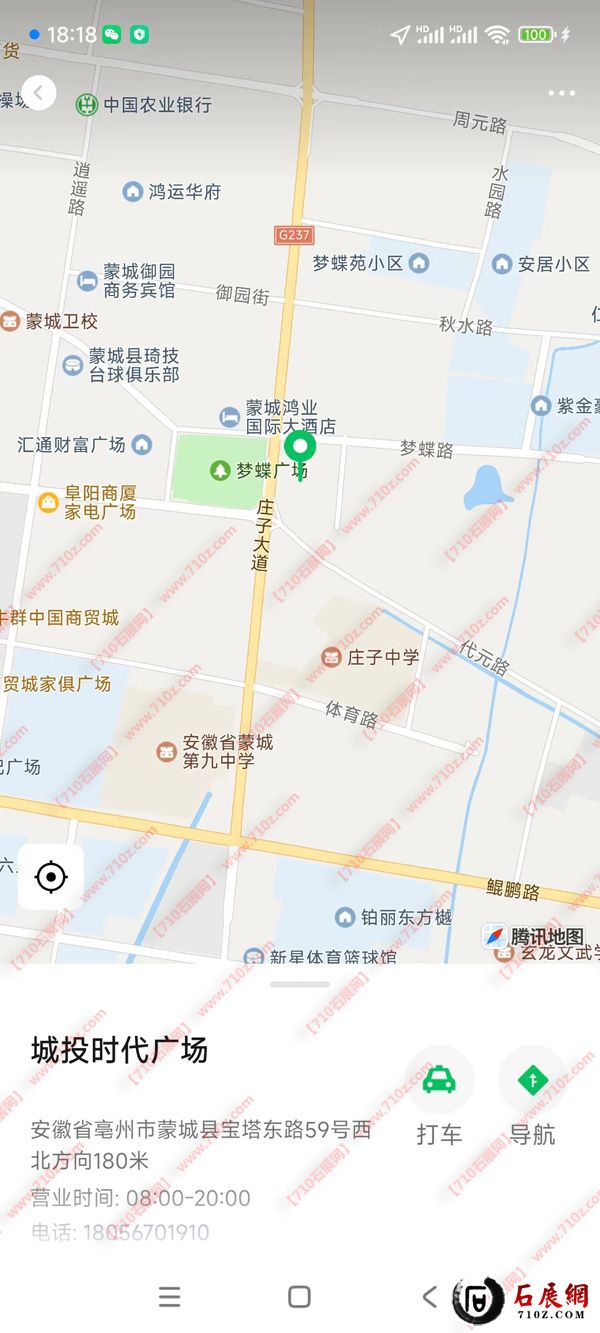Tap 蒙城鸿业国际大酒店 hotel marker
The image size is (600, 1333).
tap(231, 416)
